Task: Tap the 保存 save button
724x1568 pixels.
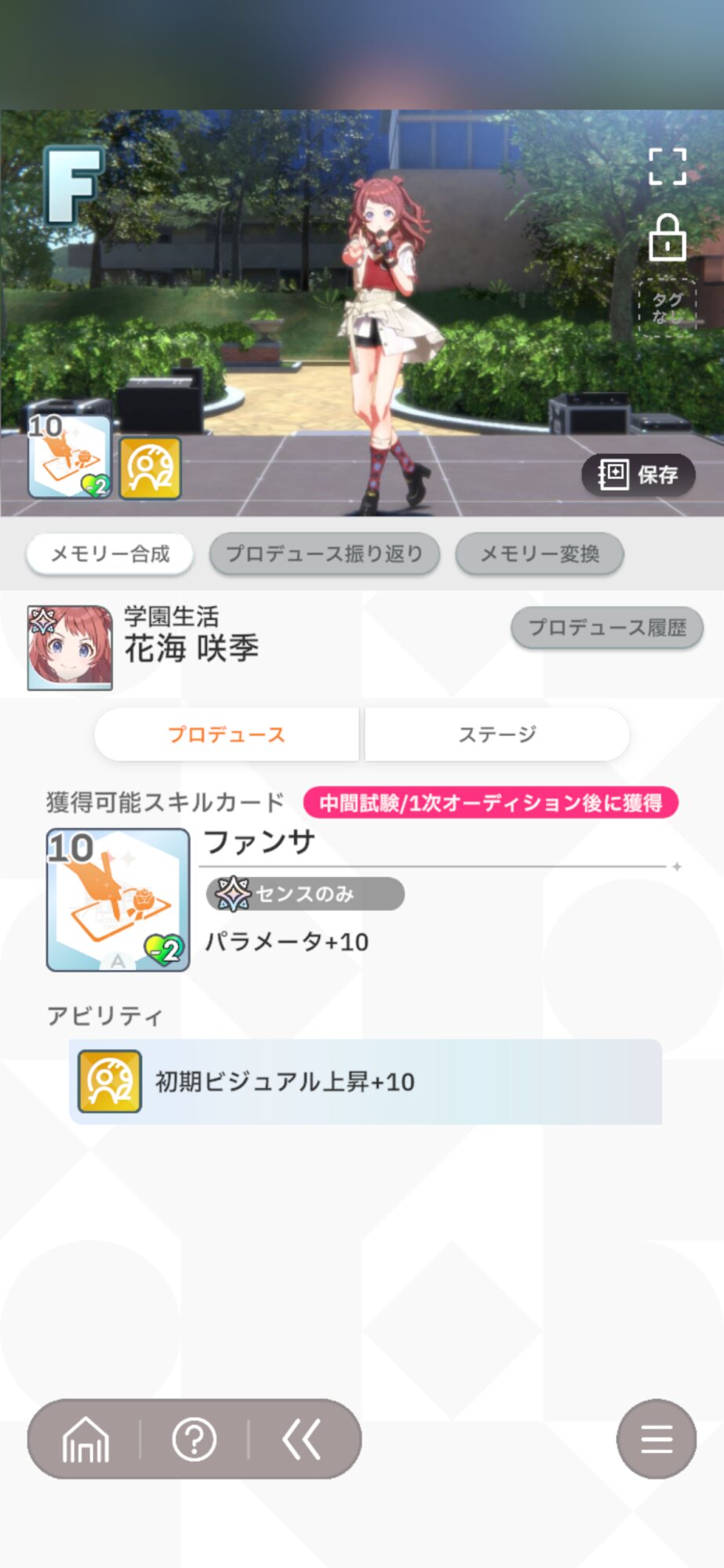Action: coord(639,474)
